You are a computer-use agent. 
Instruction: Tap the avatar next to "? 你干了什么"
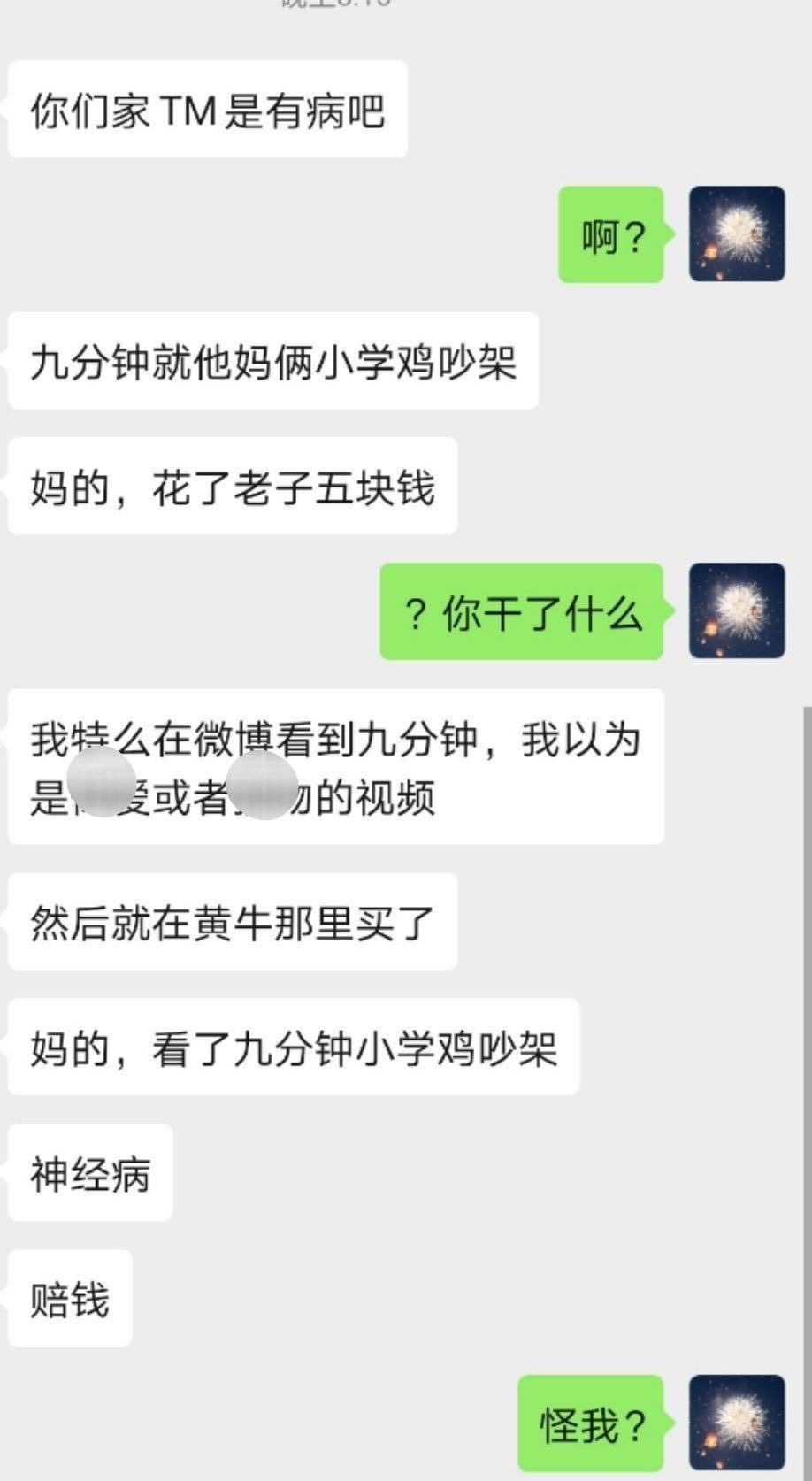(737, 610)
